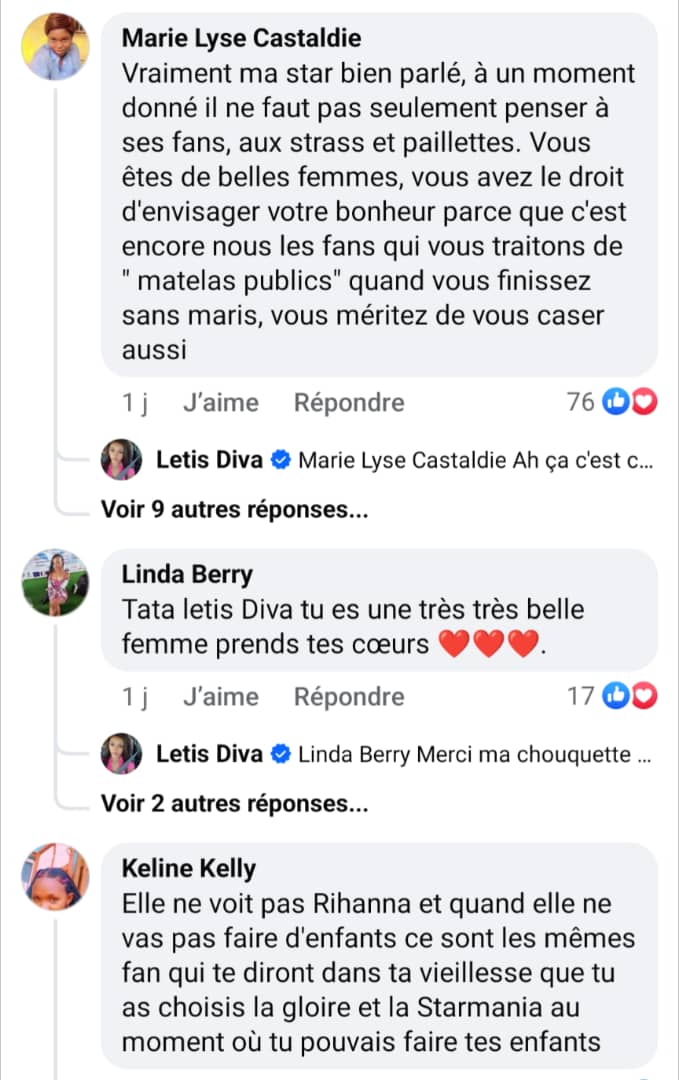679x1080 pixels.
Task: Reply to Marie Lyse Castaldie's comment
Action: 349,403
